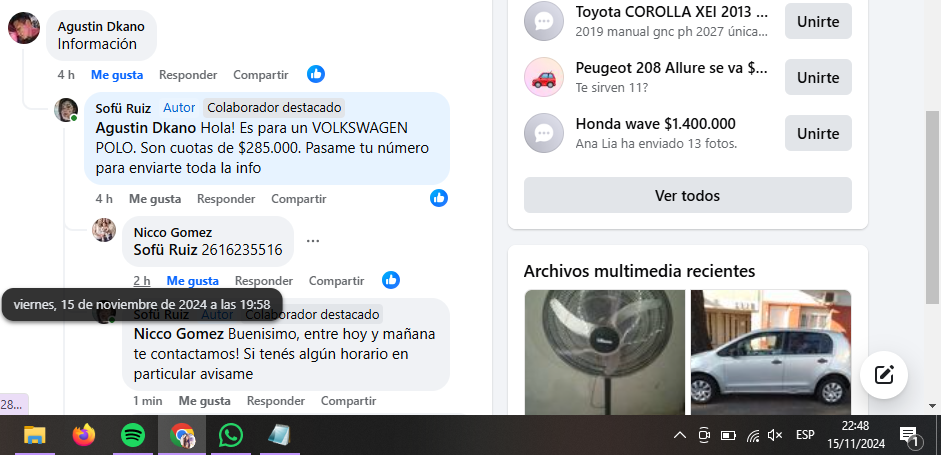
Task: Open the fan photo in recent media
Action: coord(604,352)
